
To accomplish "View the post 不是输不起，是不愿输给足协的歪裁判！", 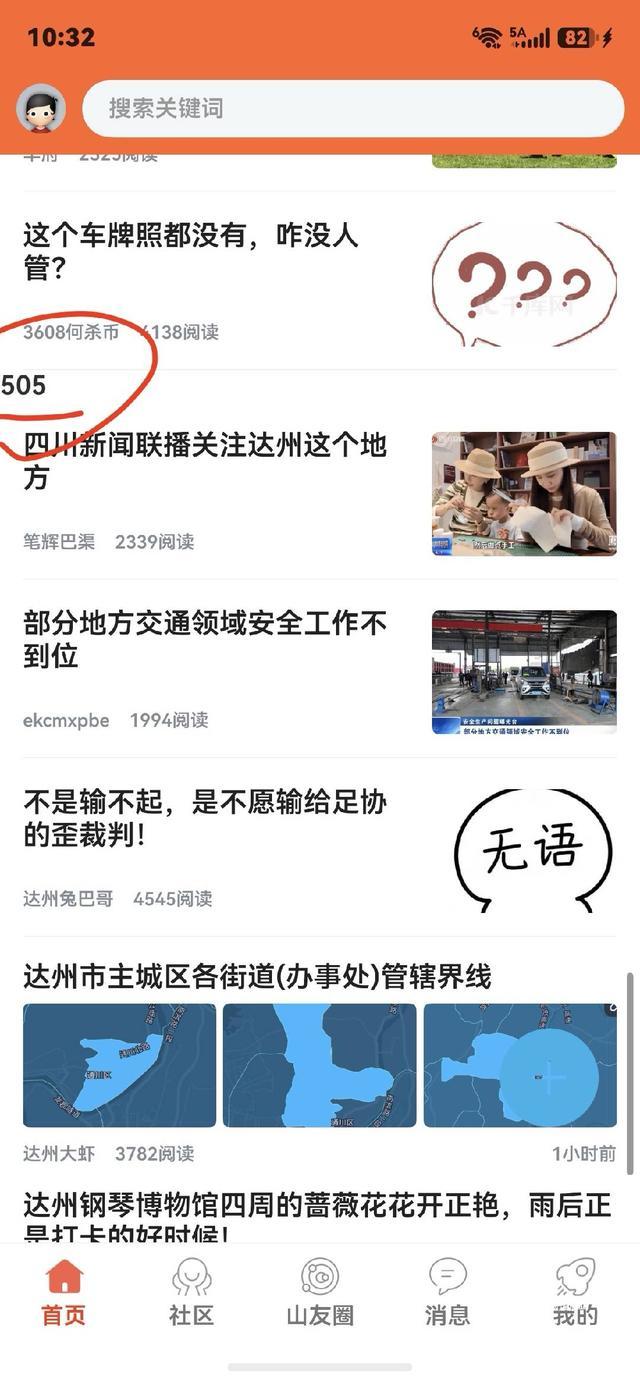I will pyautogui.click(x=205, y=817).
